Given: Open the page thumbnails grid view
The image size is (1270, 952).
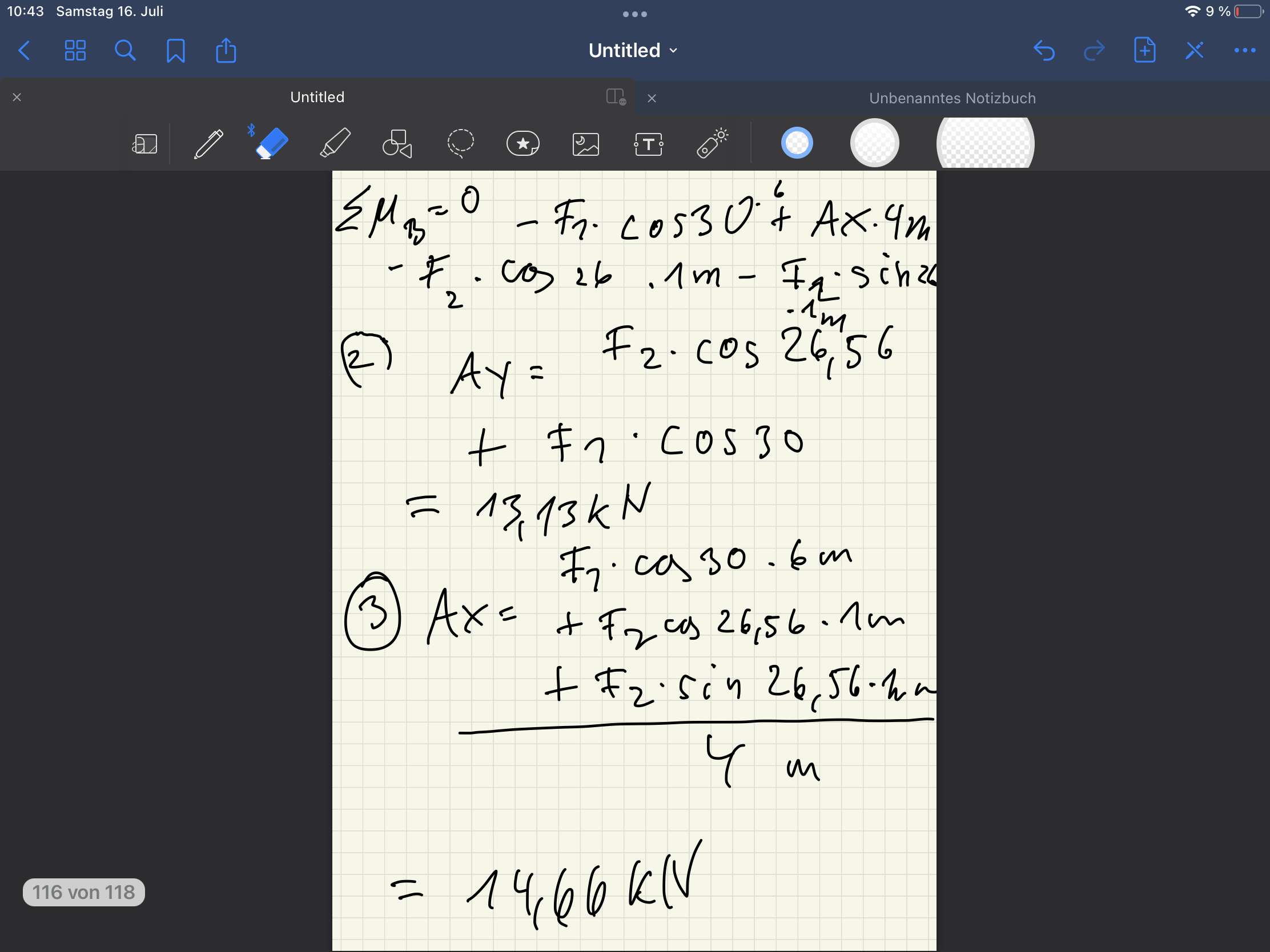Looking at the screenshot, I should 75,50.
